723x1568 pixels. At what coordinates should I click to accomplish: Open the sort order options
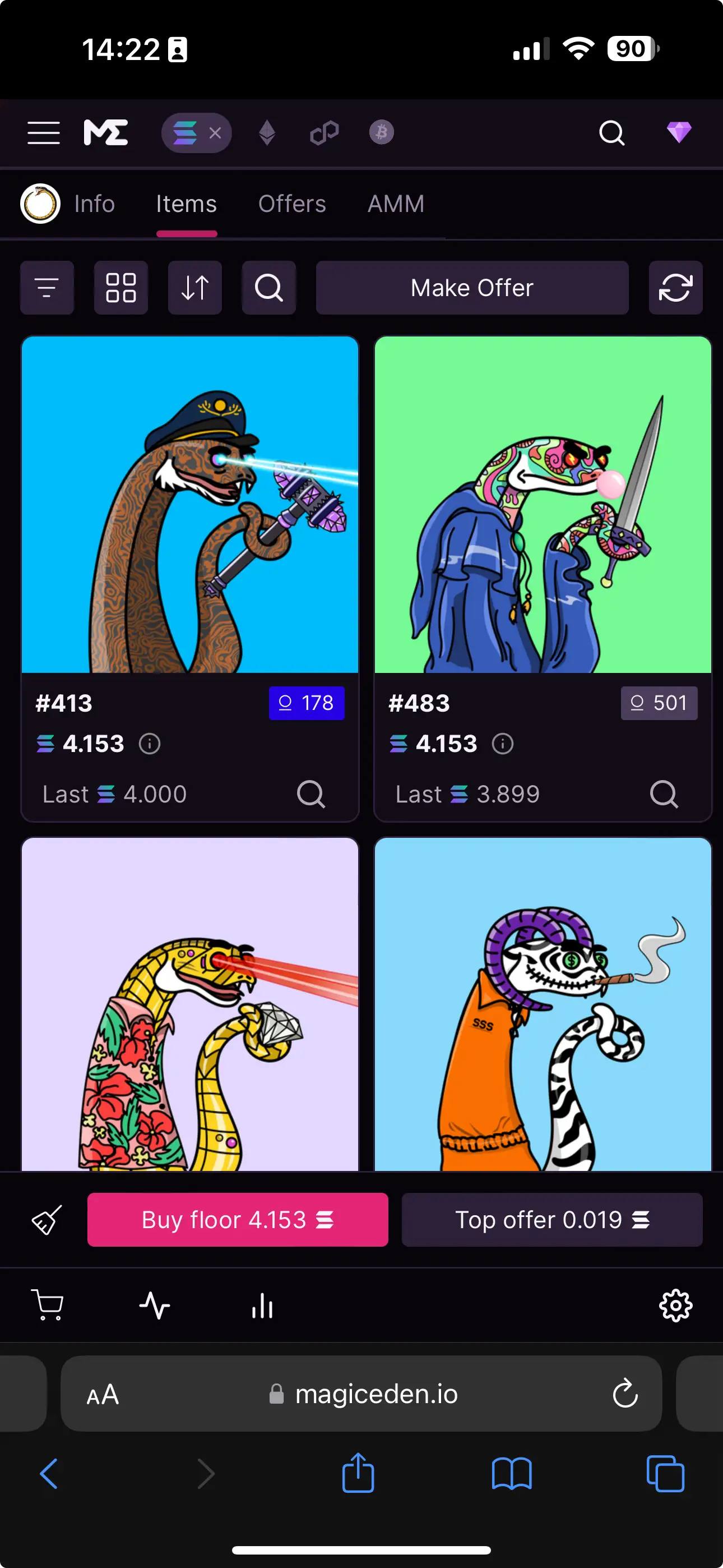[x=194, y=288]
